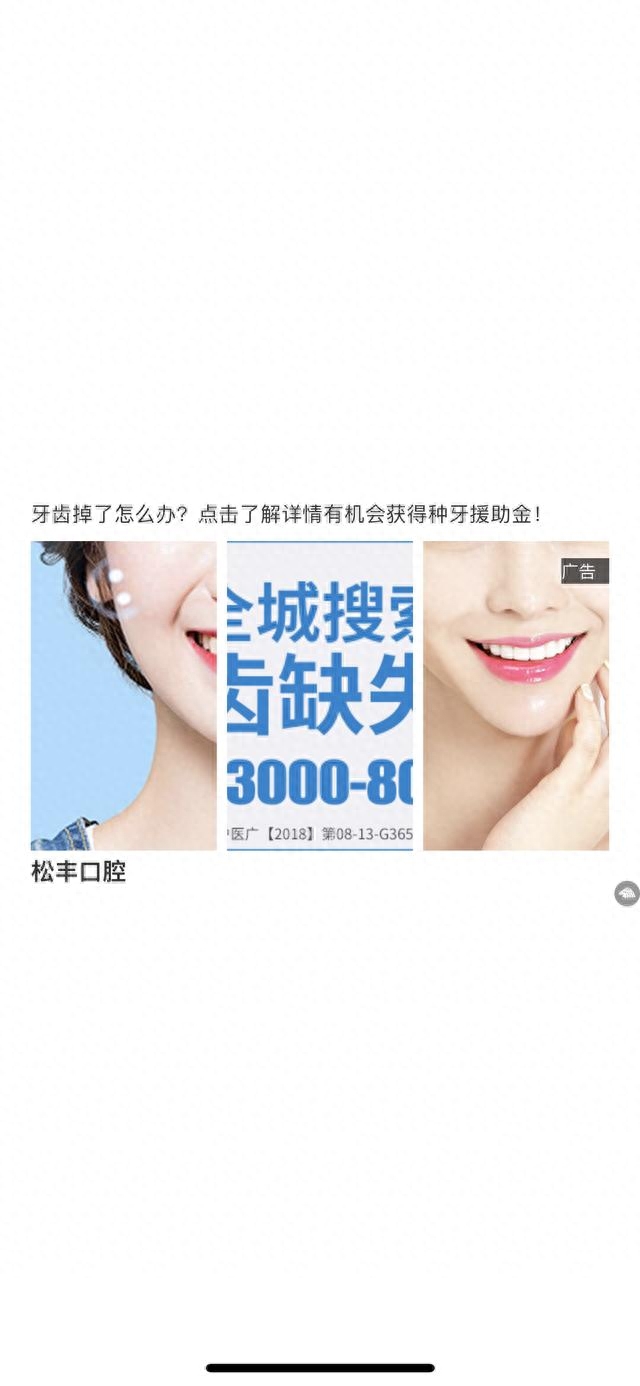Open the ad about lost teeth subsidy

pos(287,515)
